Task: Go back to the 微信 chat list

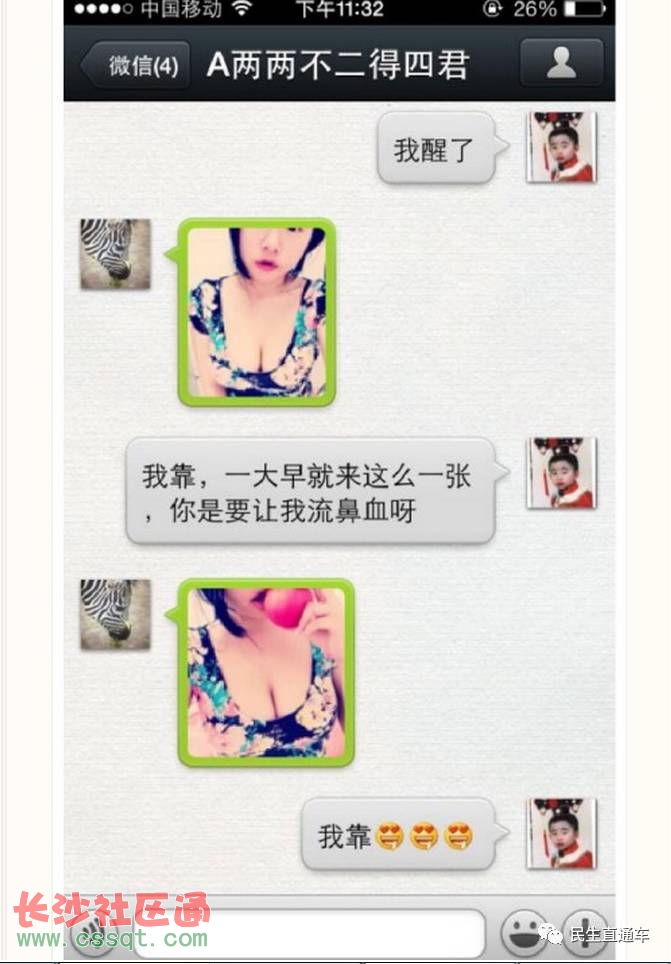Action: click(x=135, y=66)
